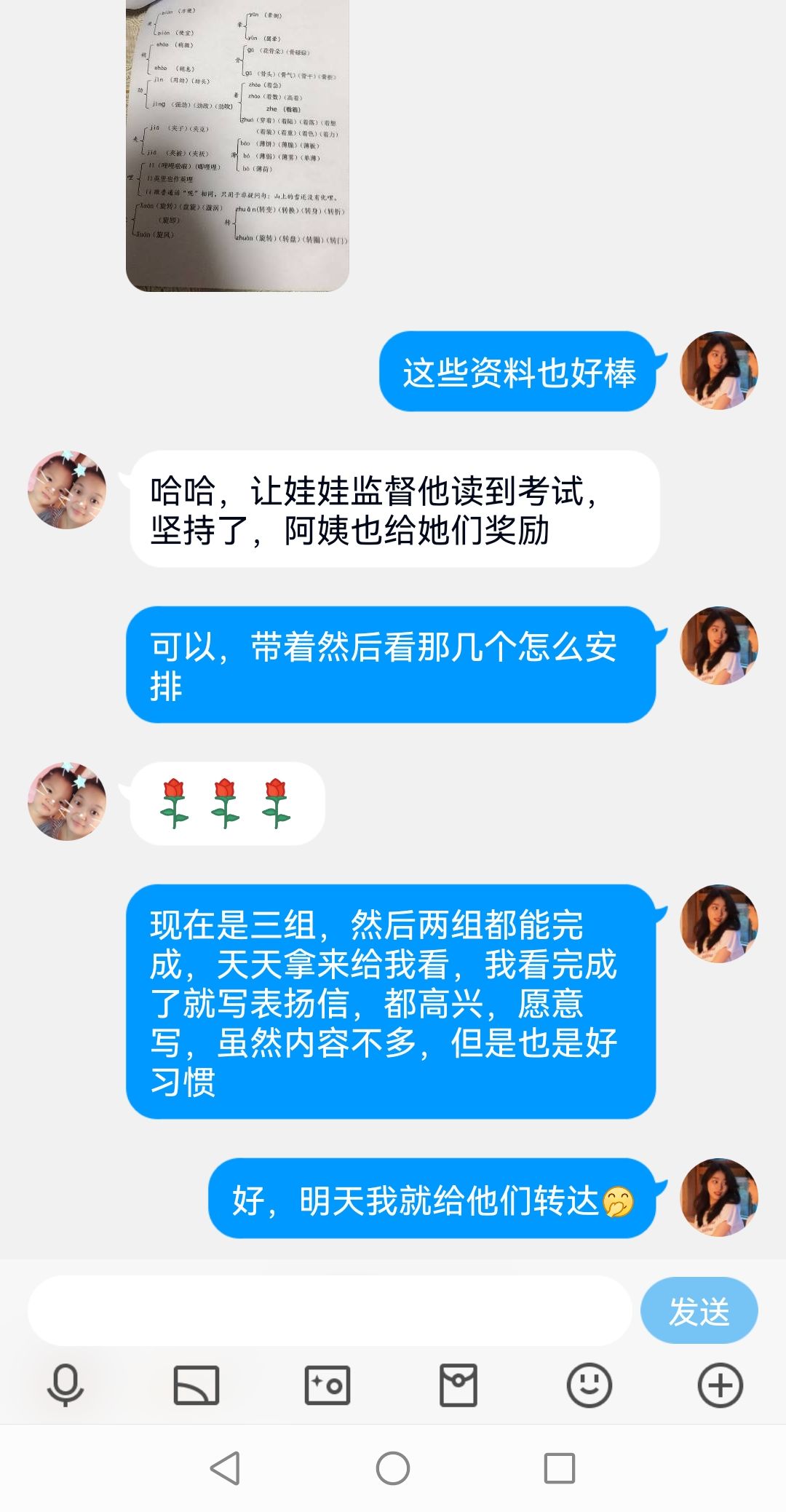
Task: Start voice input with the microphone icon
Action: 65,1385
